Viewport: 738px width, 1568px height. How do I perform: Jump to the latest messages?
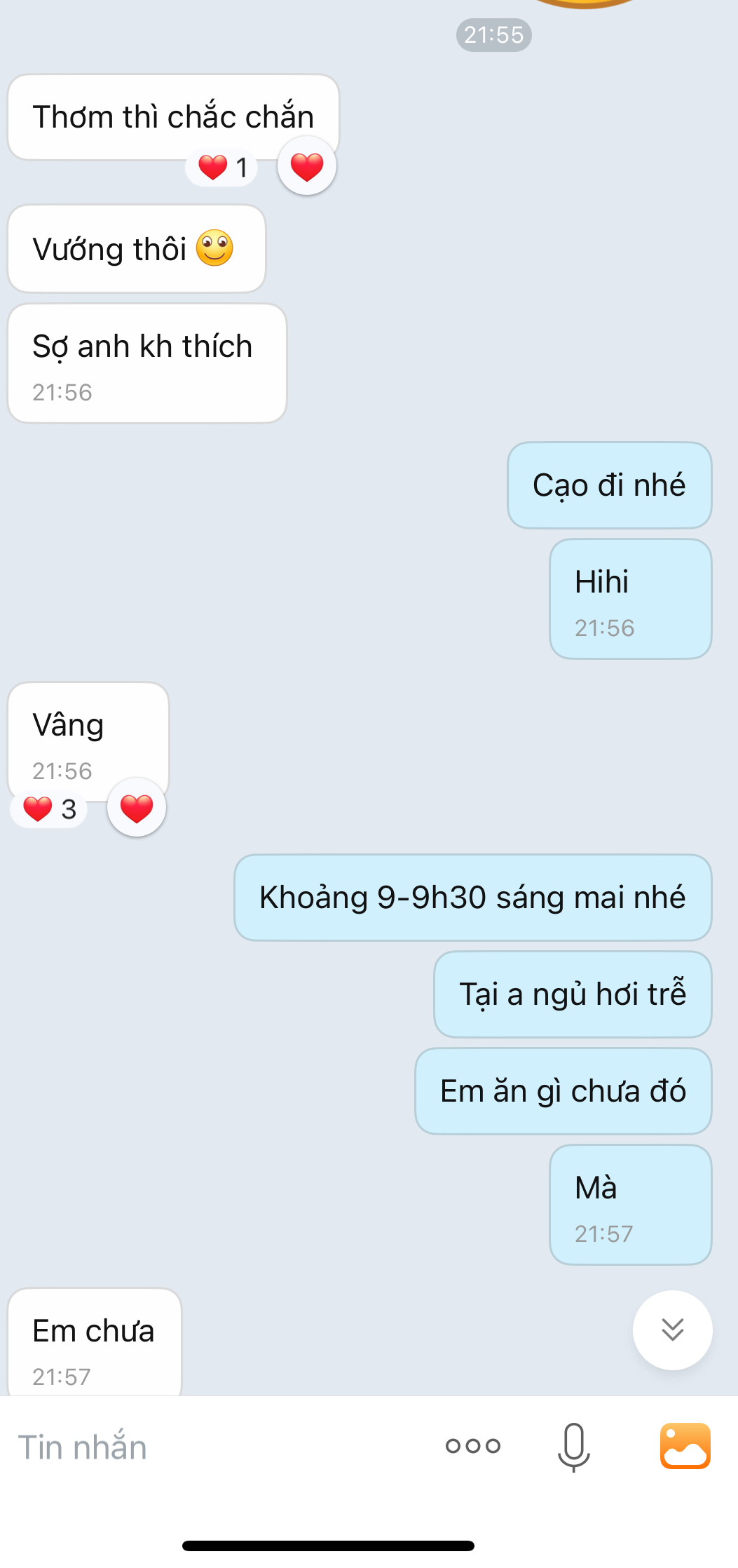pos(672,1330)
